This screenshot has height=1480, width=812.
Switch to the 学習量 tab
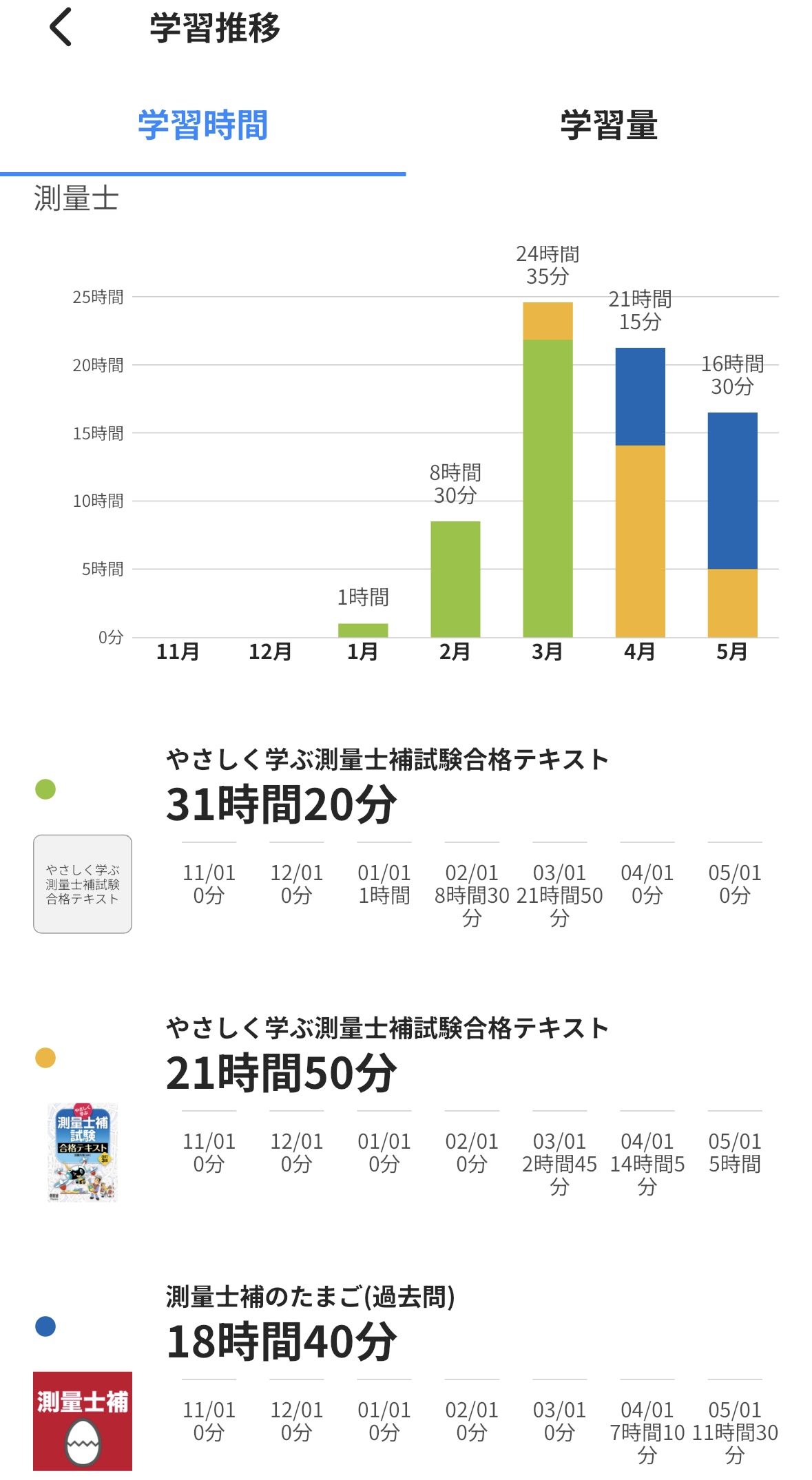609,126
